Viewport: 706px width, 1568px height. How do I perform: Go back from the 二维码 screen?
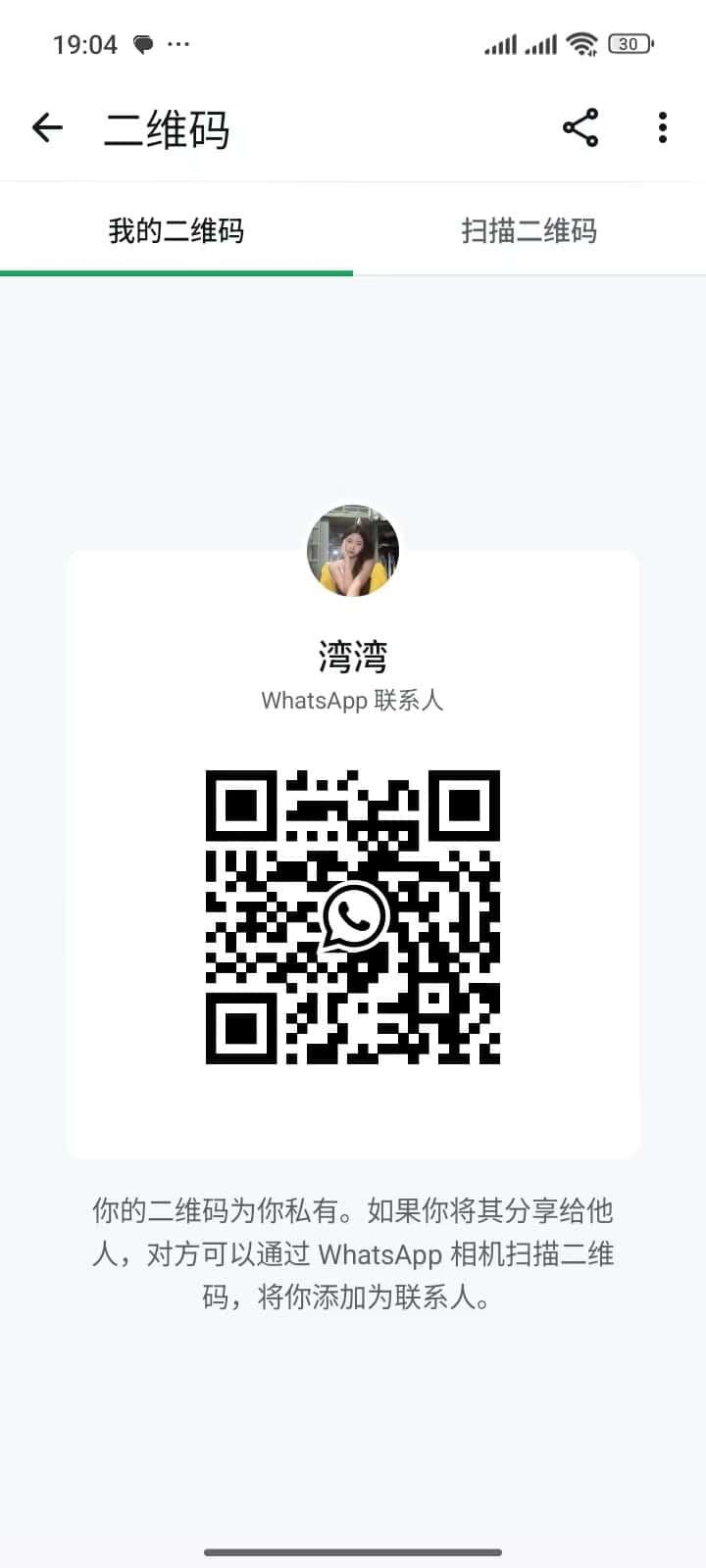47,127
